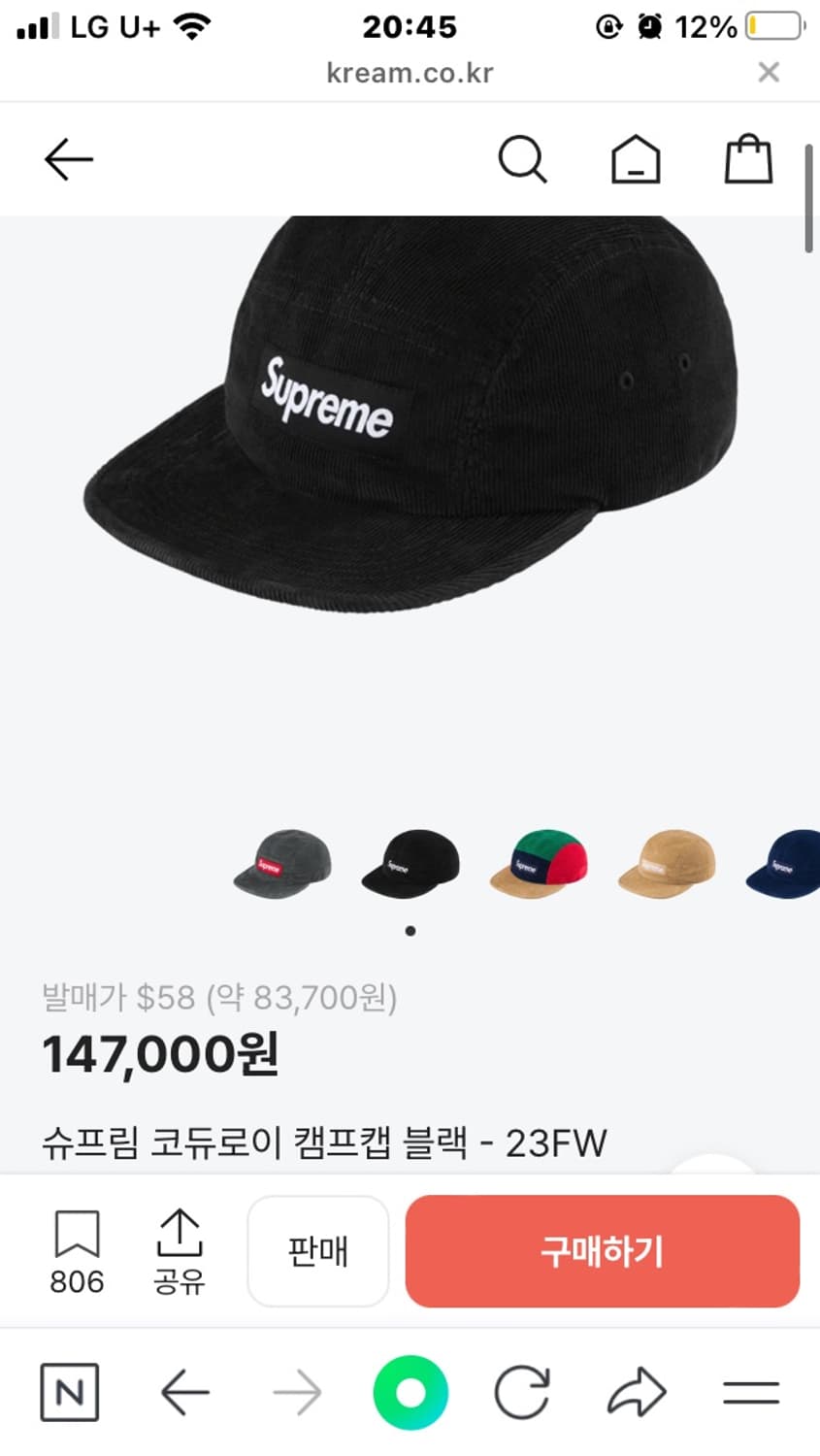Screen dimensions: 820x1456
Task: Go to KREAM home via home icon
Action: (636, 159)
